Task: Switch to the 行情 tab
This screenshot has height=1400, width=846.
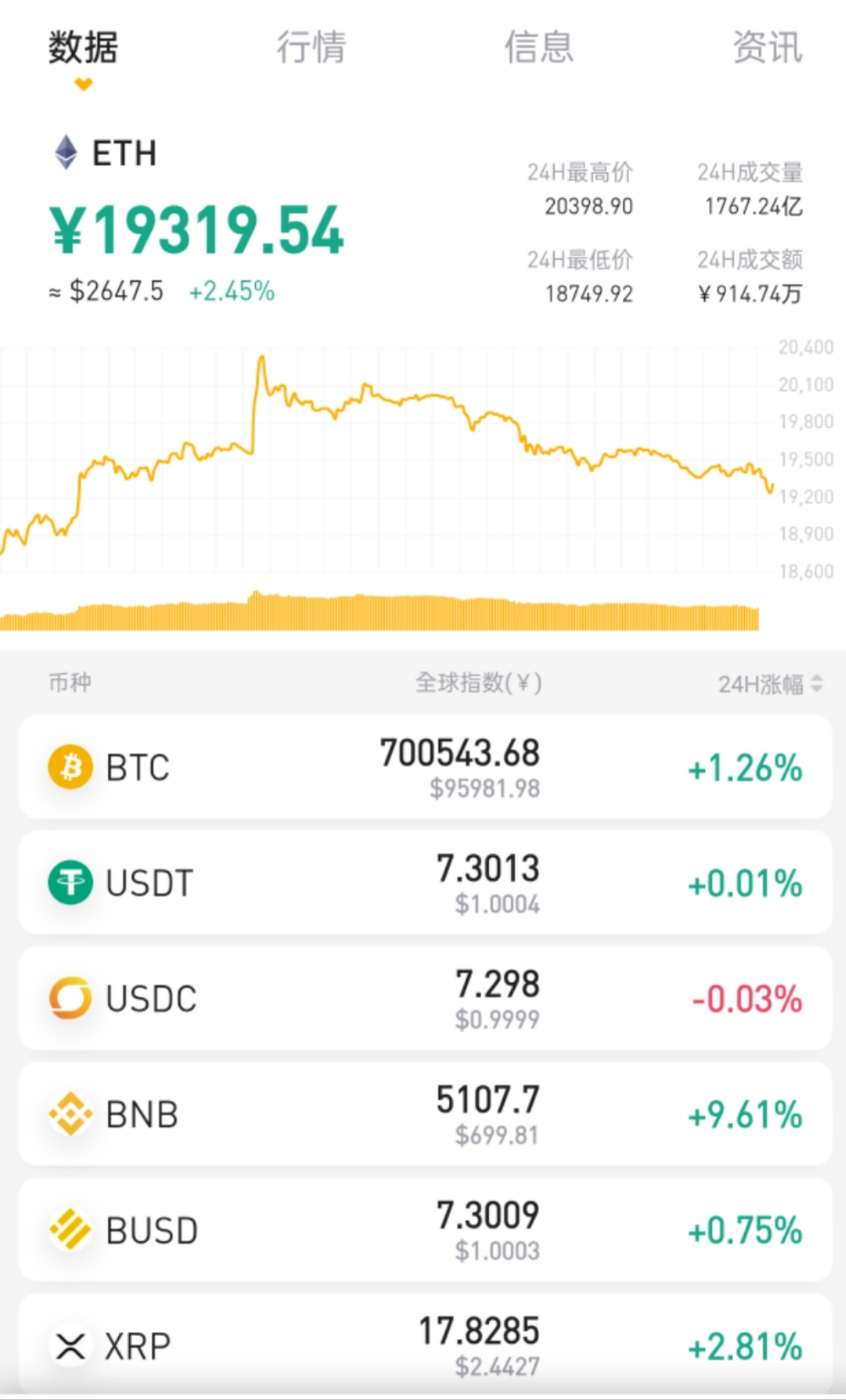Action: click(x=313, y=49)
